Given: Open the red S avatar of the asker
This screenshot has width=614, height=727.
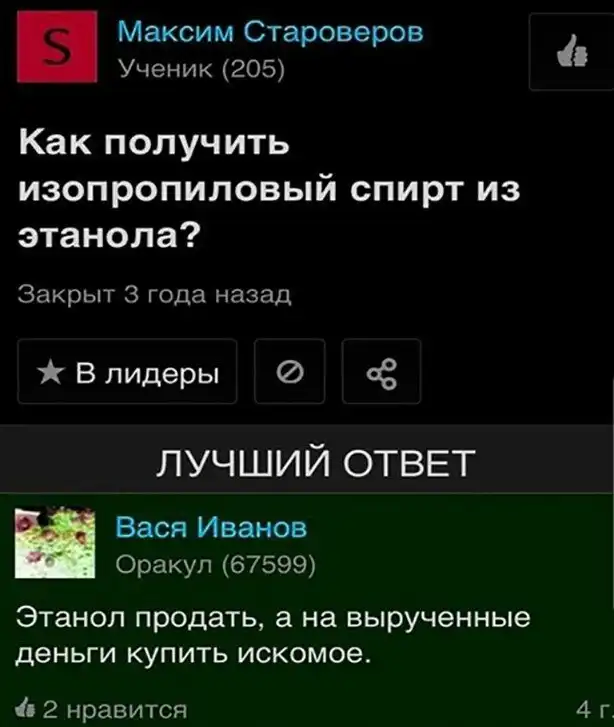Looking at the screenshot, I should tap(57, 45).
